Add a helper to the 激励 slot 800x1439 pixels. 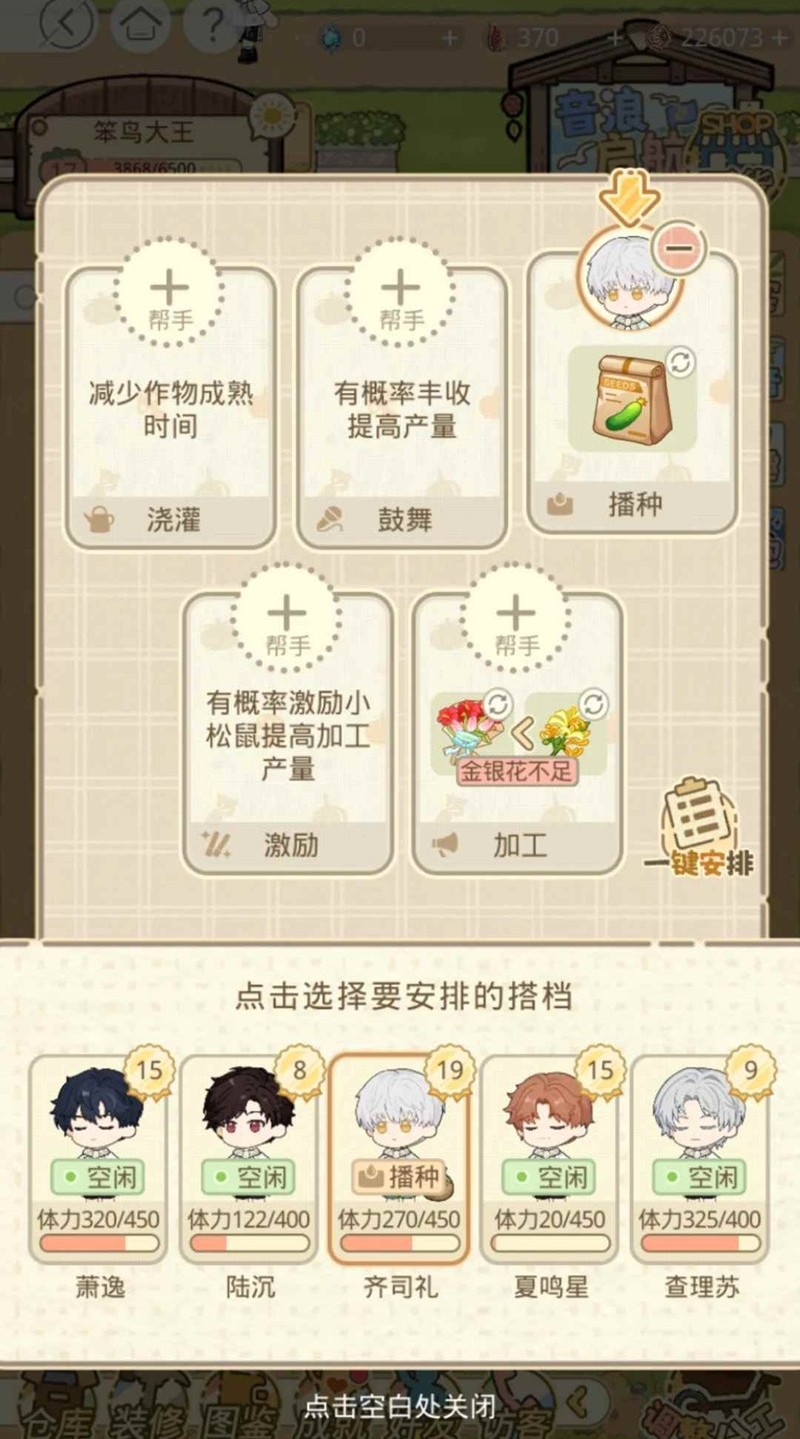click(x=287, y=619)
